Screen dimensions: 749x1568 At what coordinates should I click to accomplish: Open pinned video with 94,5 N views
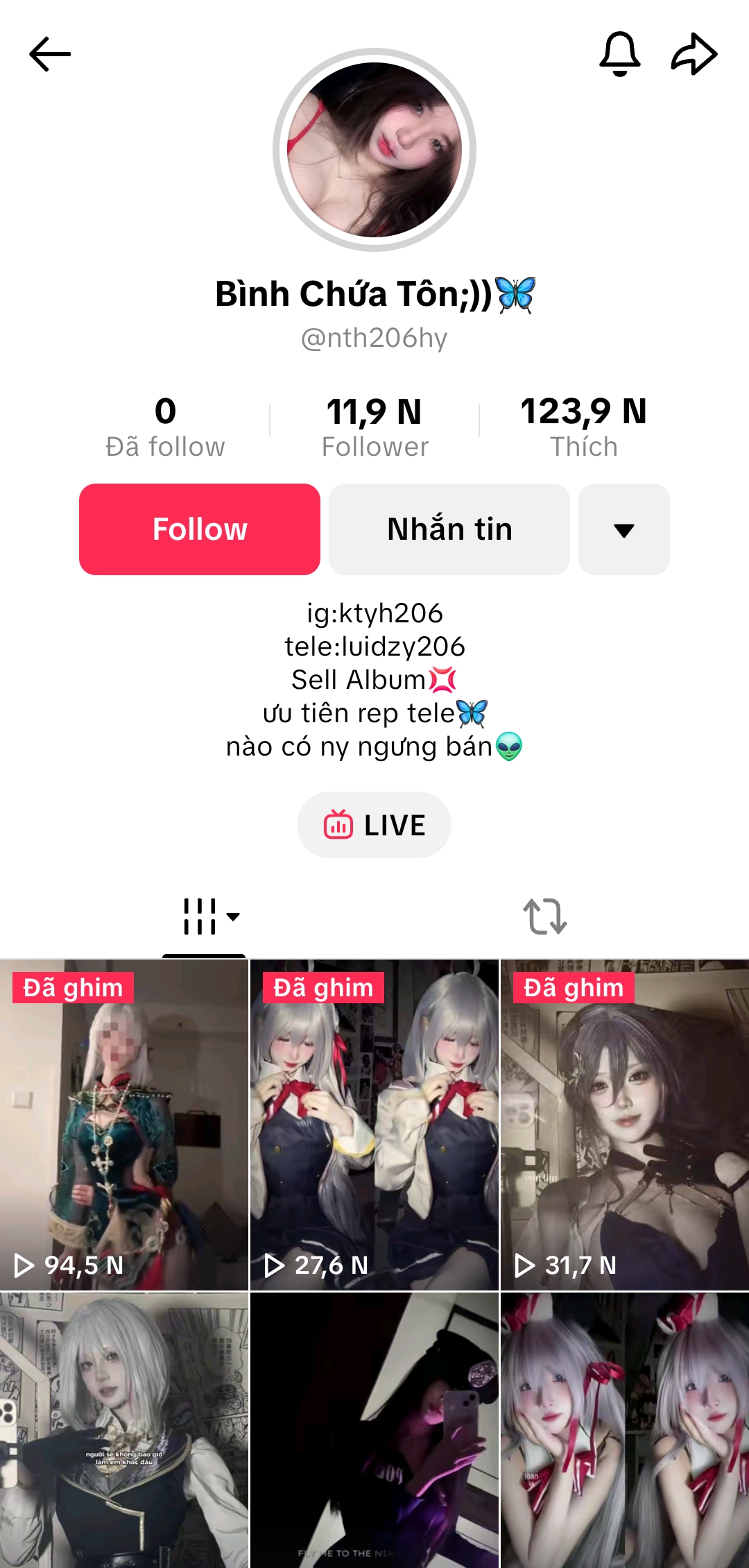point(124,1124)
